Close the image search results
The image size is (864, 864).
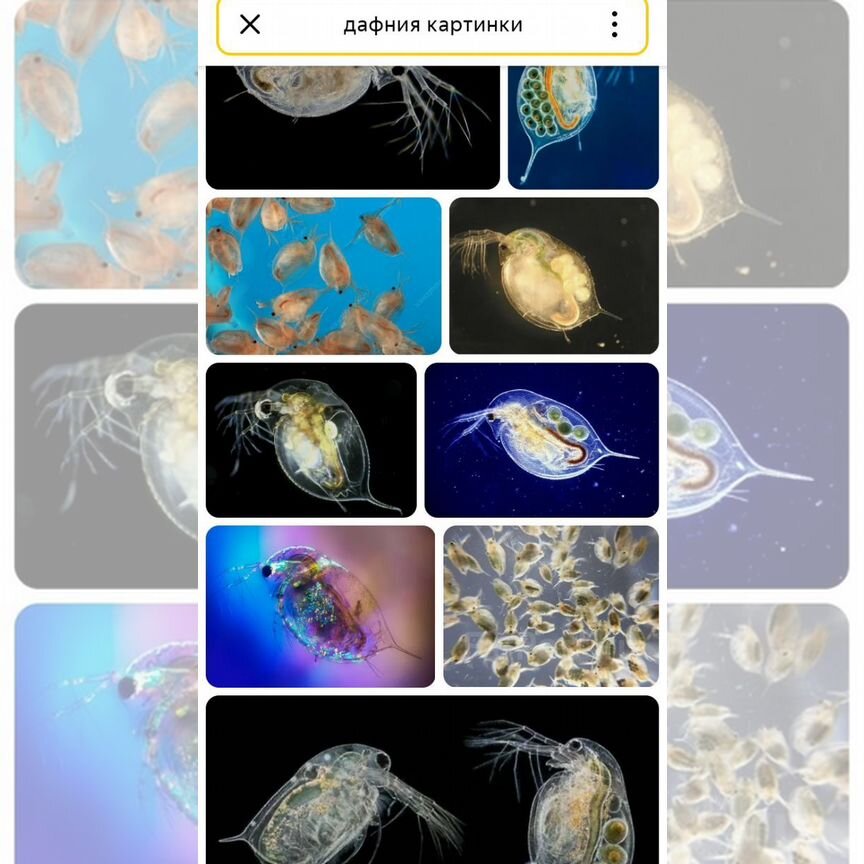pos(250,25)
